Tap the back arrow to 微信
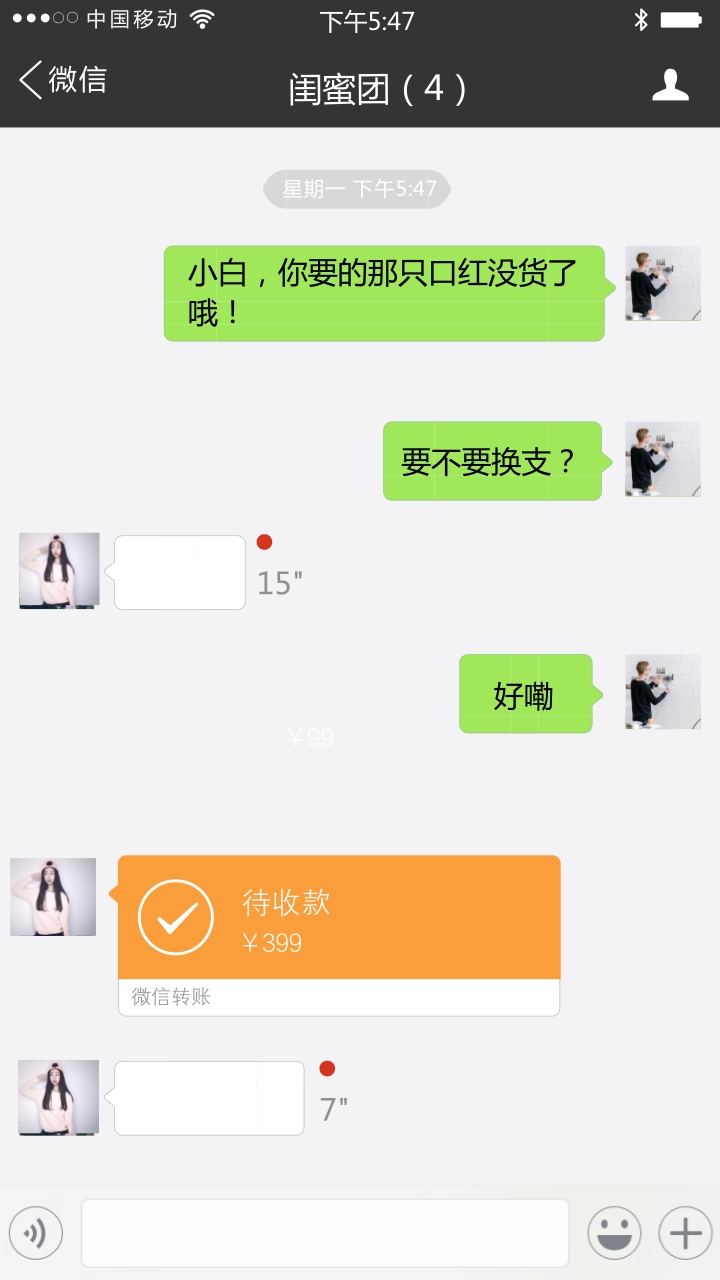The height and width of the screenshot is (1280, 720). (x=28, y=80)
